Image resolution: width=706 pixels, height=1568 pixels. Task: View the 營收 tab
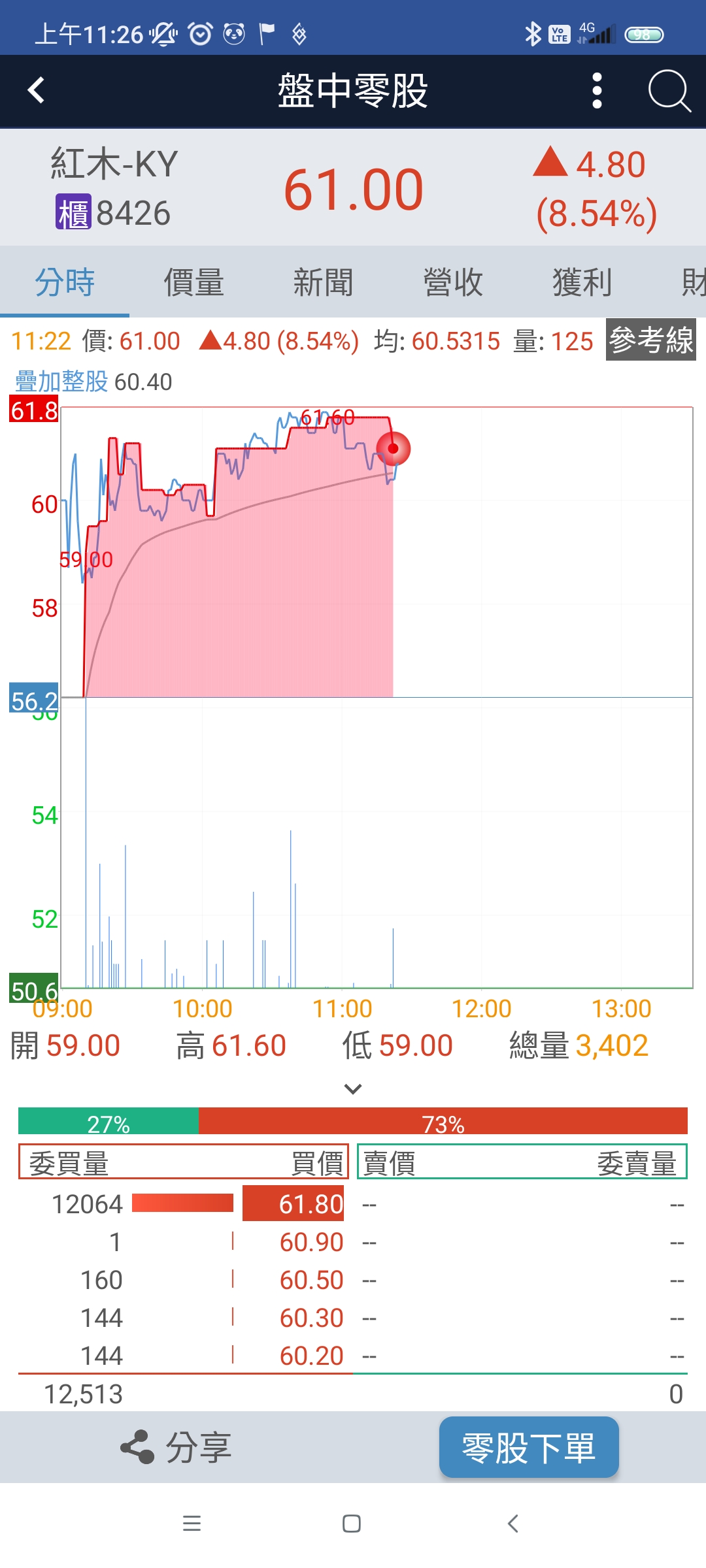point(452,283)
